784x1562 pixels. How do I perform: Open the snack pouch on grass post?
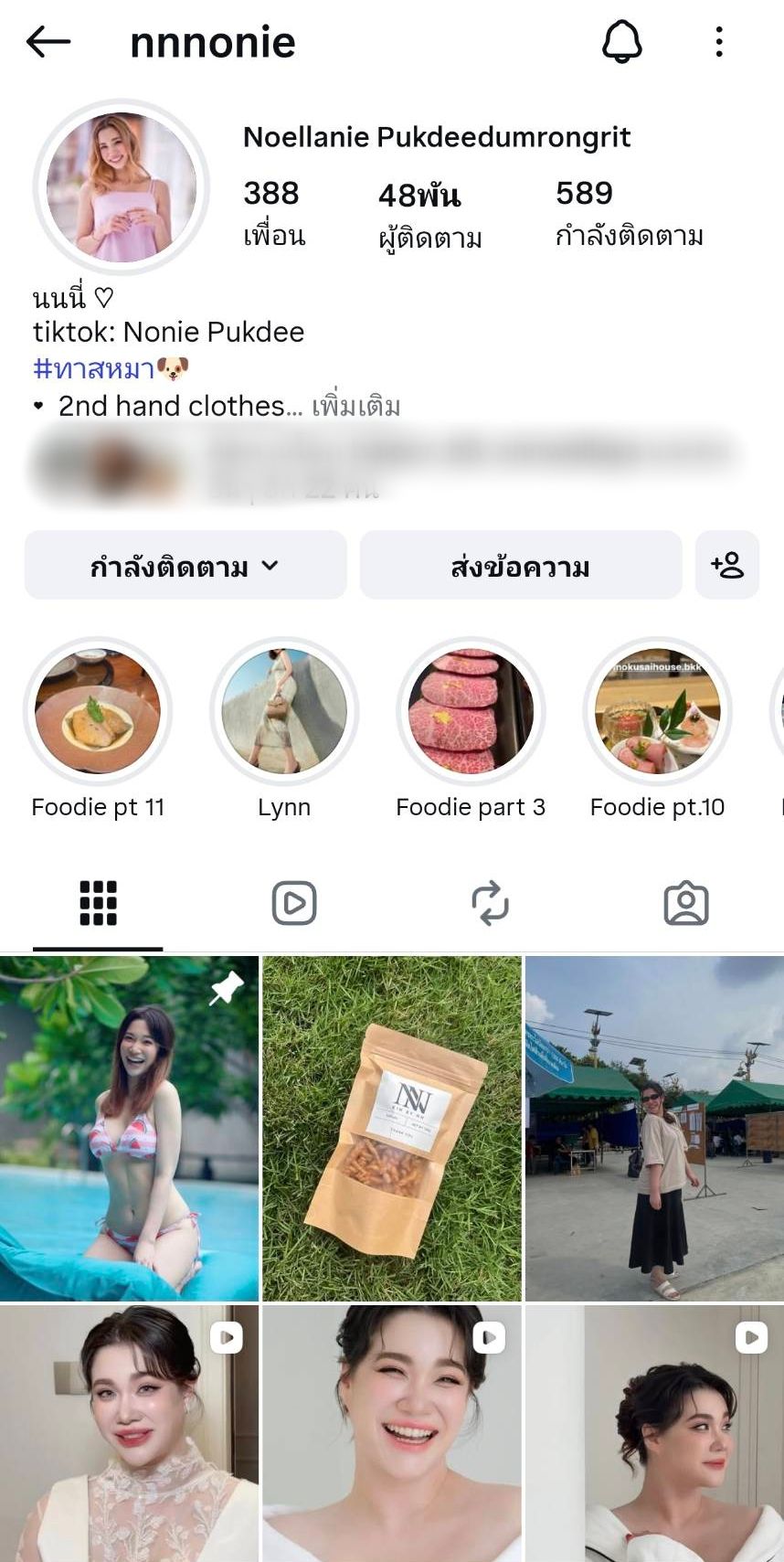click(x=392, y=1128)
